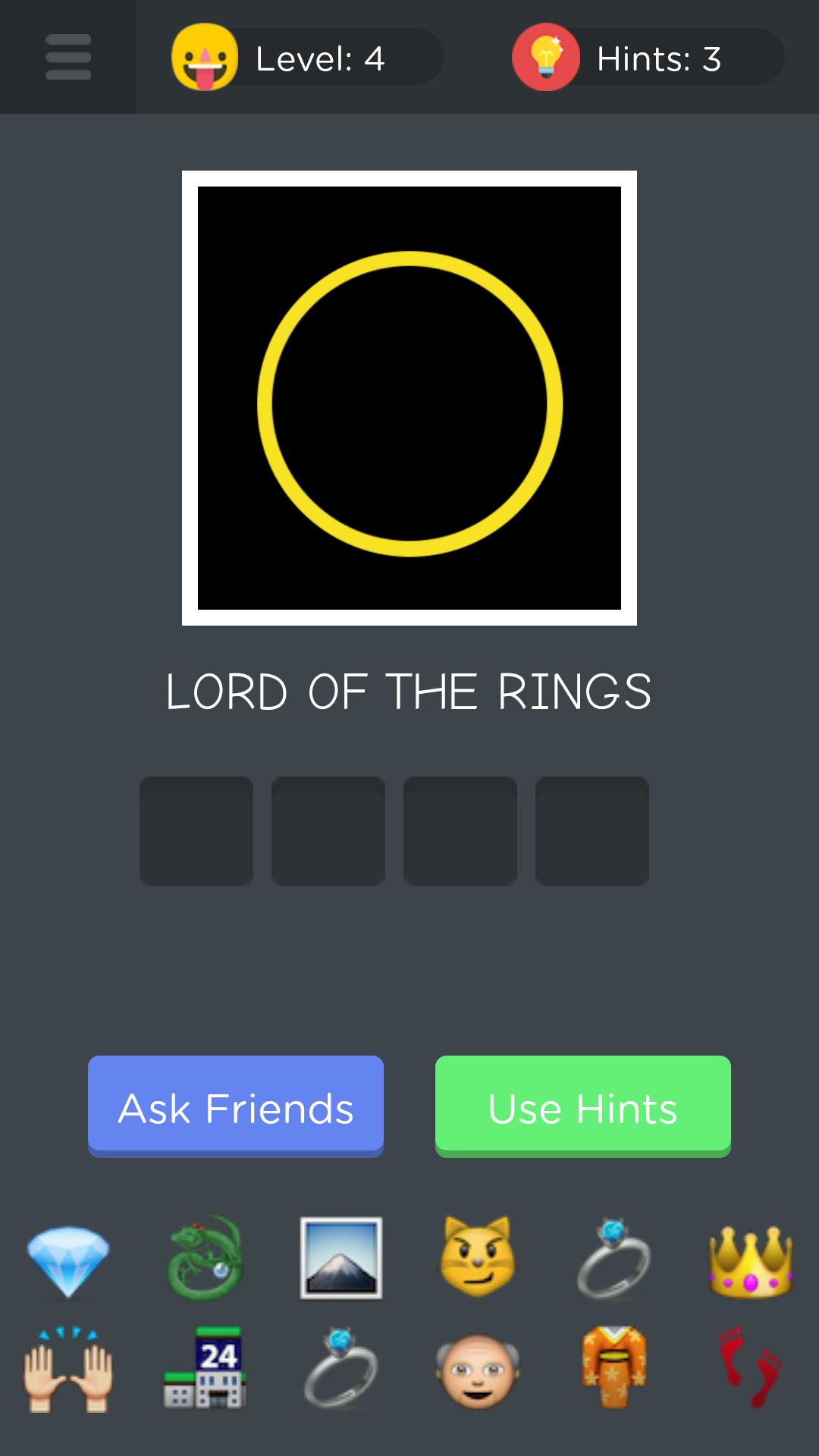Image resolution: width=819 pixels, height=1456 pixels.
Task: Pick the old man emoji
Action: click(478, 1369)
